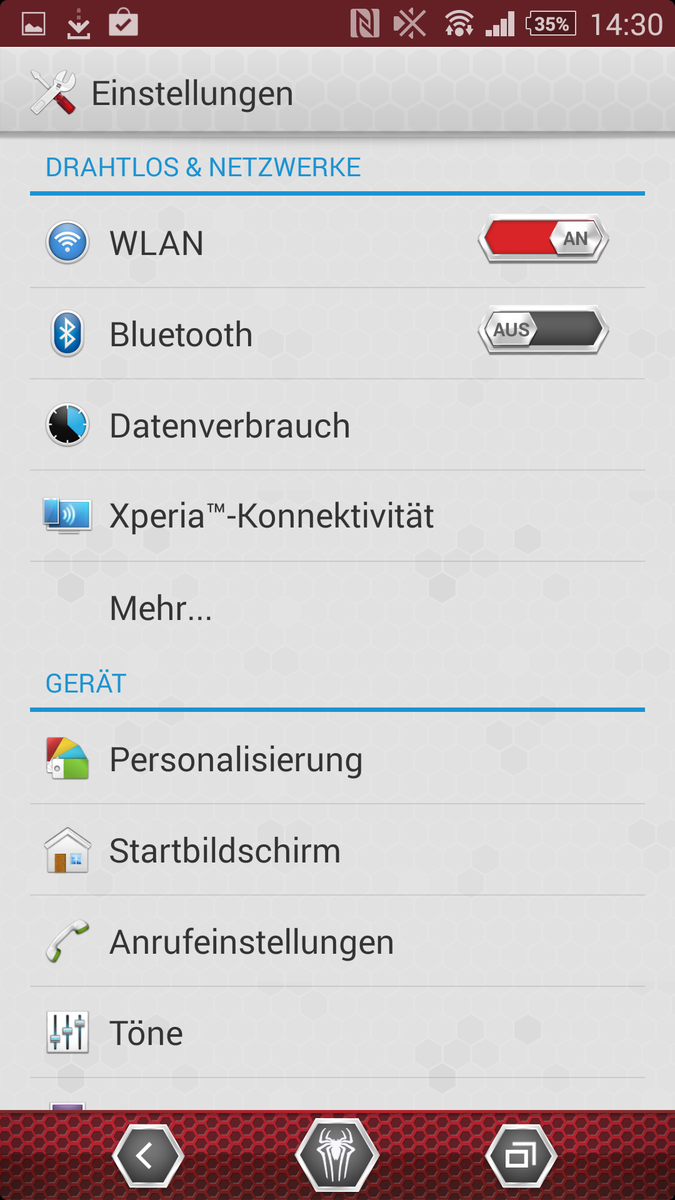Open Startbildschirm settings

(338, 850)
